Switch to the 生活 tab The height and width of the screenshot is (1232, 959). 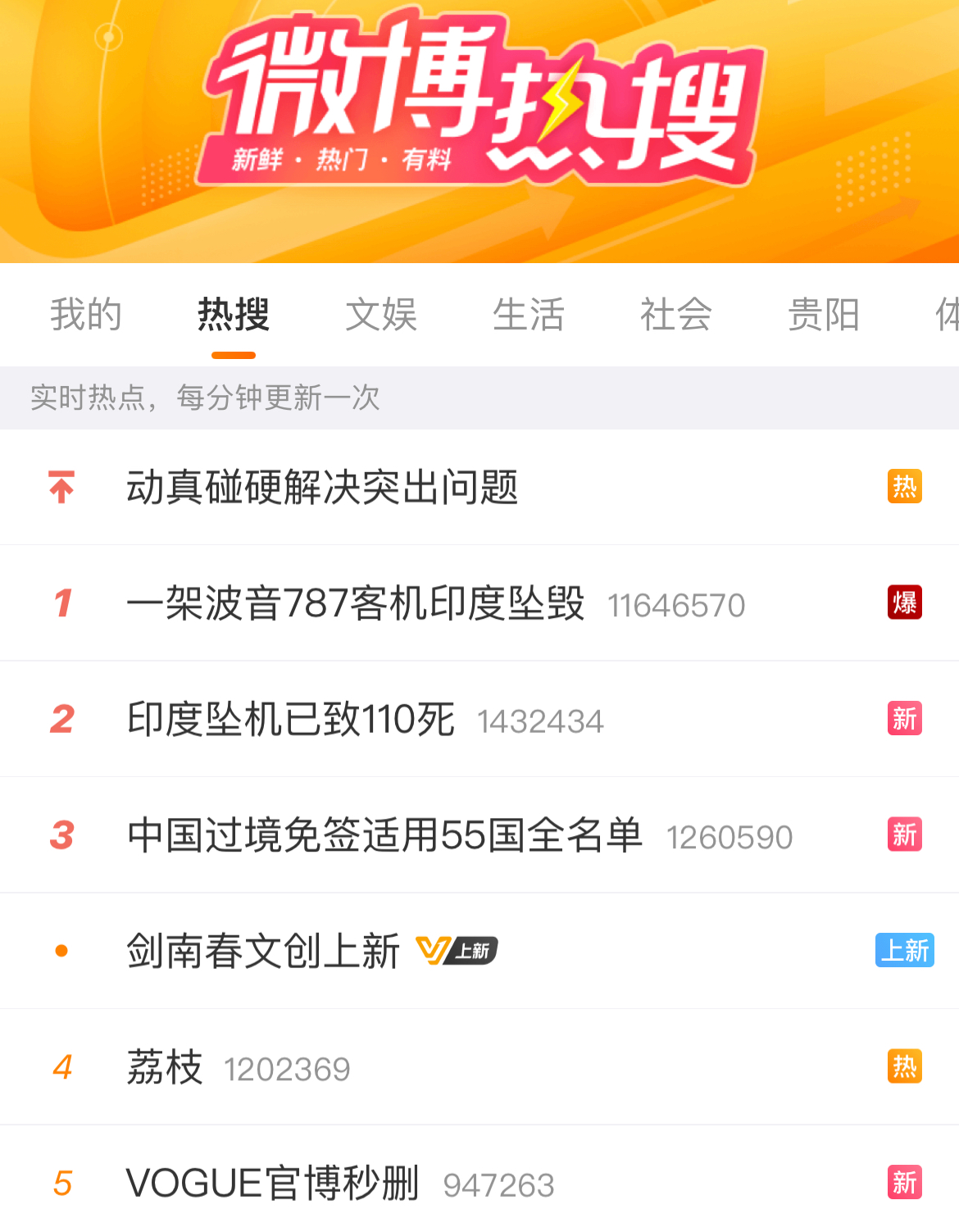[529, 316]
